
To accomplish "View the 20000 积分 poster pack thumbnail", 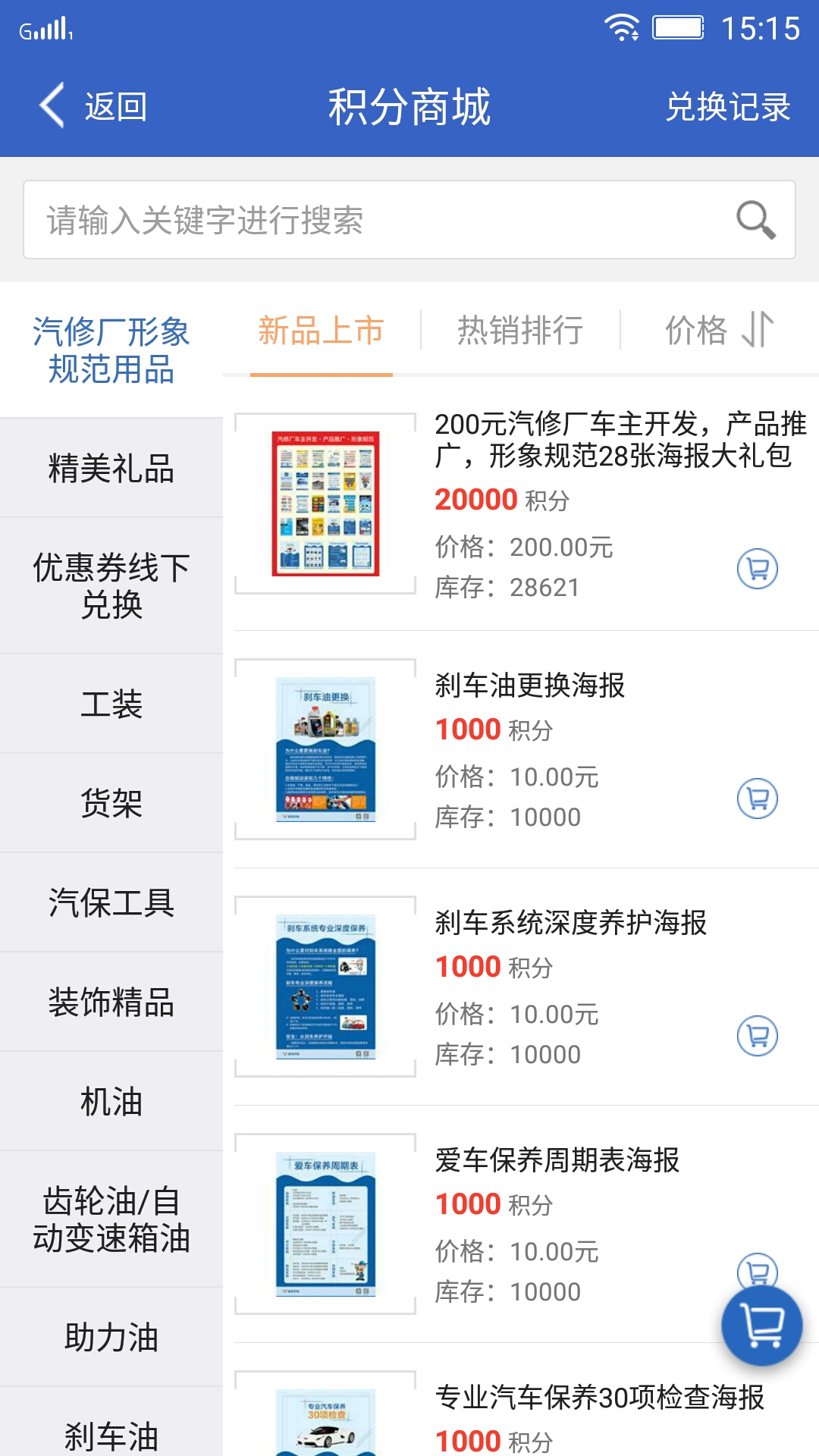I will click(325, 504).
